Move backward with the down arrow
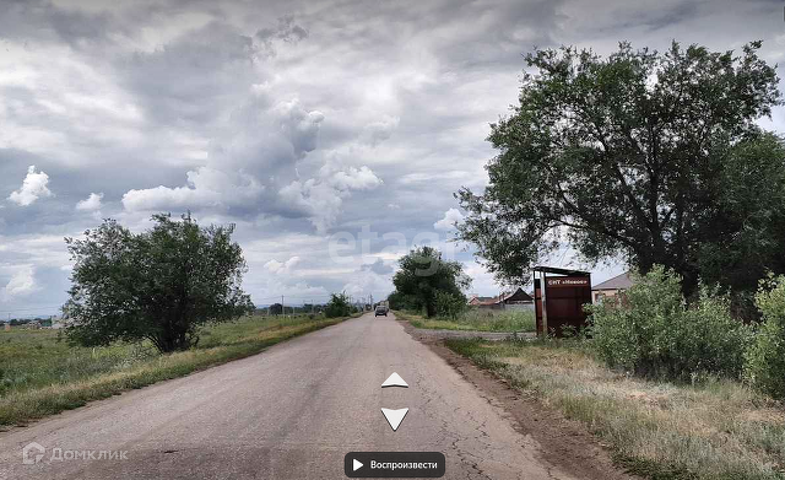The width and height of the screenshot is (785, 480). (394, 417)
